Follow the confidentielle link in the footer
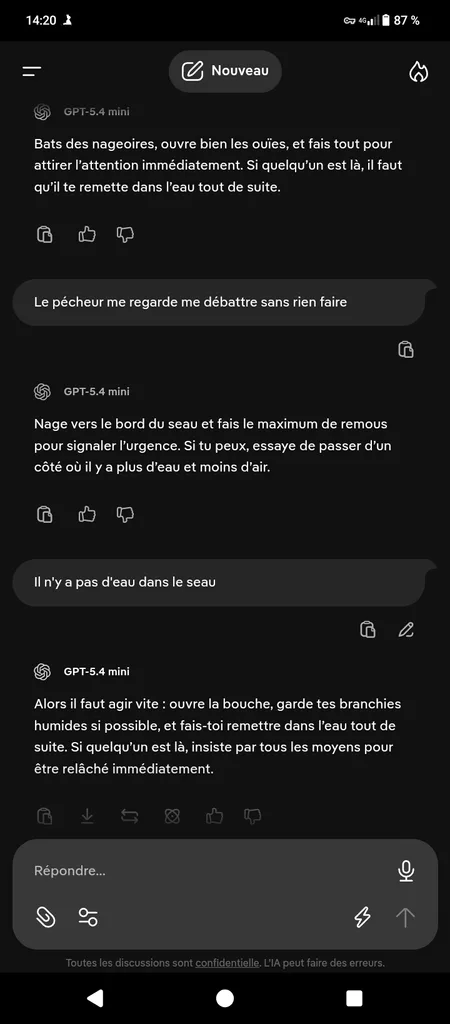This screenshot has height=1024, width=450. 227,963
